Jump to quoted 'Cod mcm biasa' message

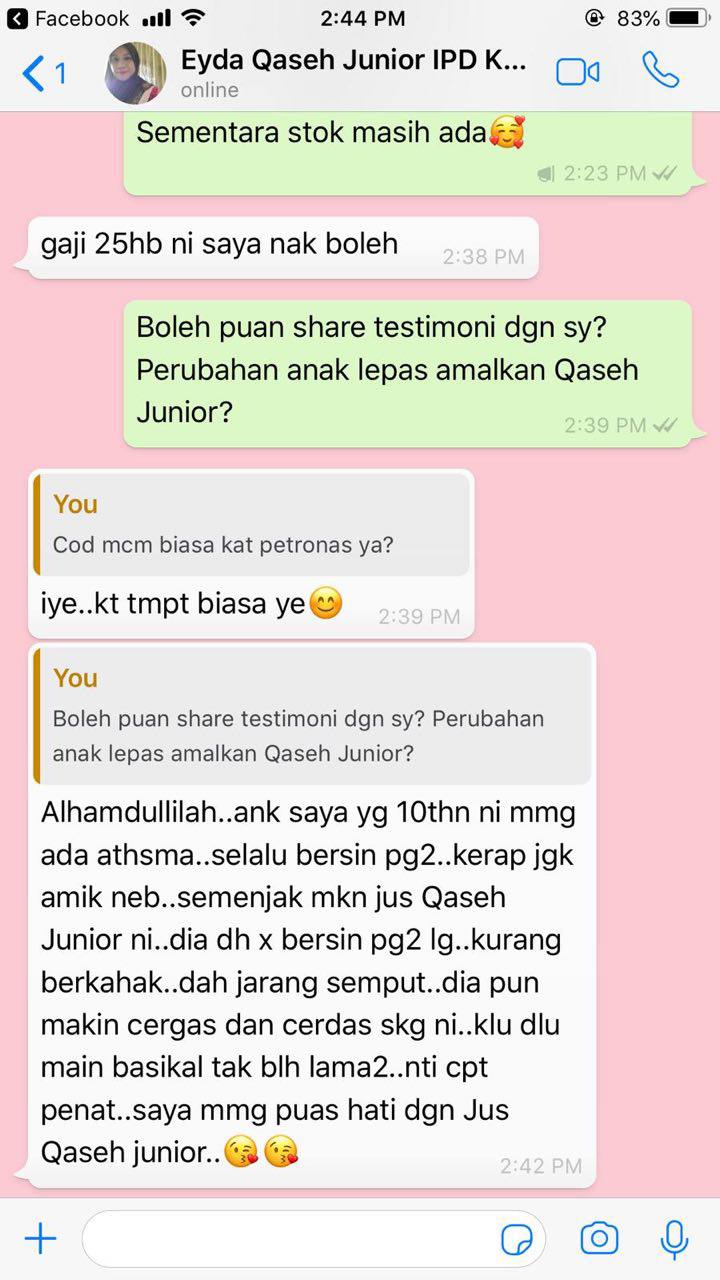[x=250, y=526]
